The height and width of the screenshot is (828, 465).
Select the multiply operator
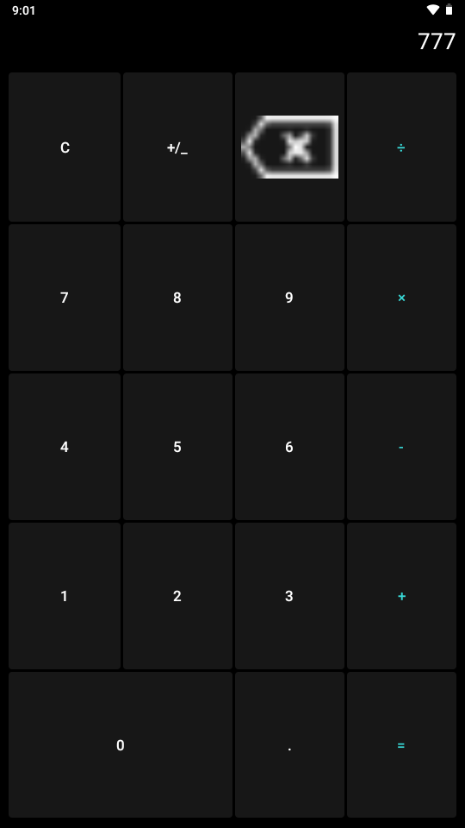pos(401,297)
